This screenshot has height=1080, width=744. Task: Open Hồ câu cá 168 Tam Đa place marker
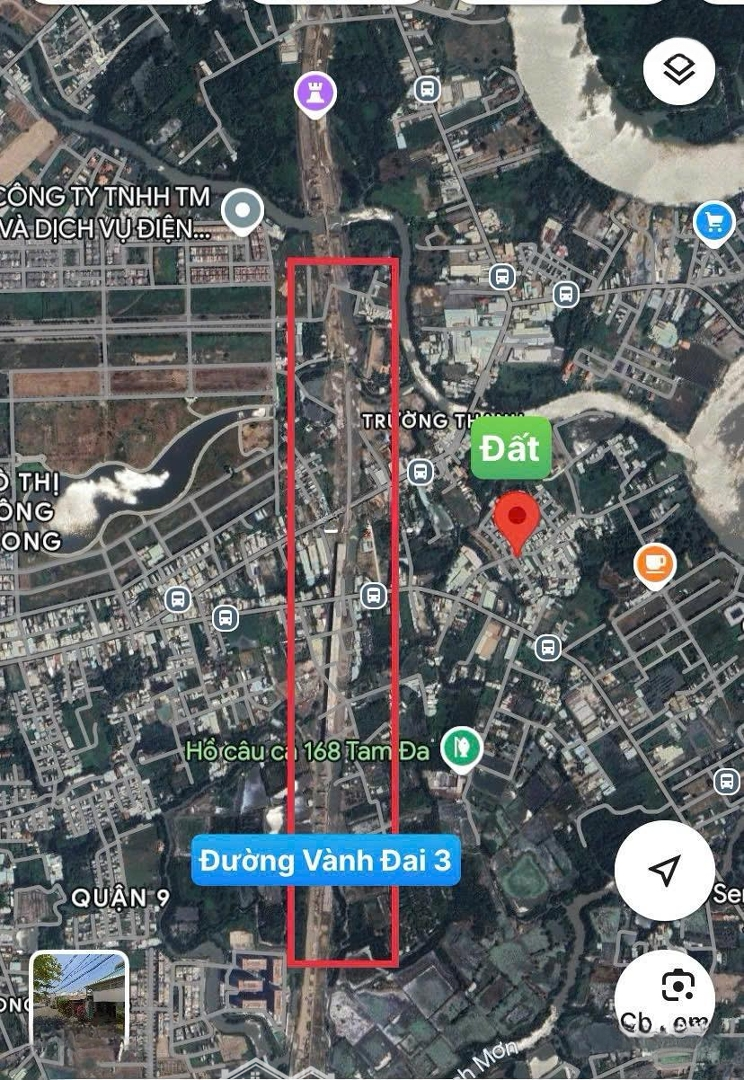(461, 749)
